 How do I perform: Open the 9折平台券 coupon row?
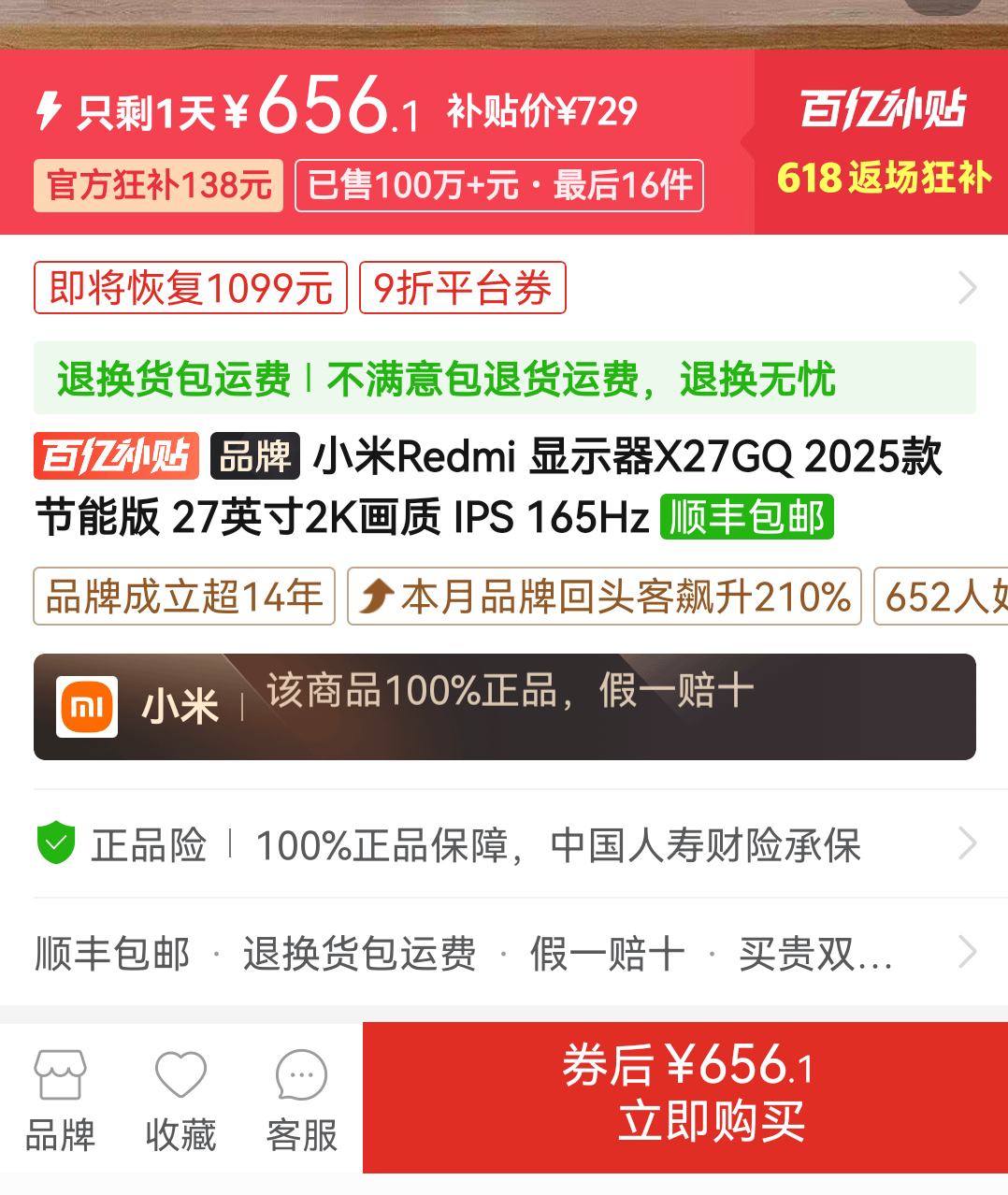[x=463, y=288]
